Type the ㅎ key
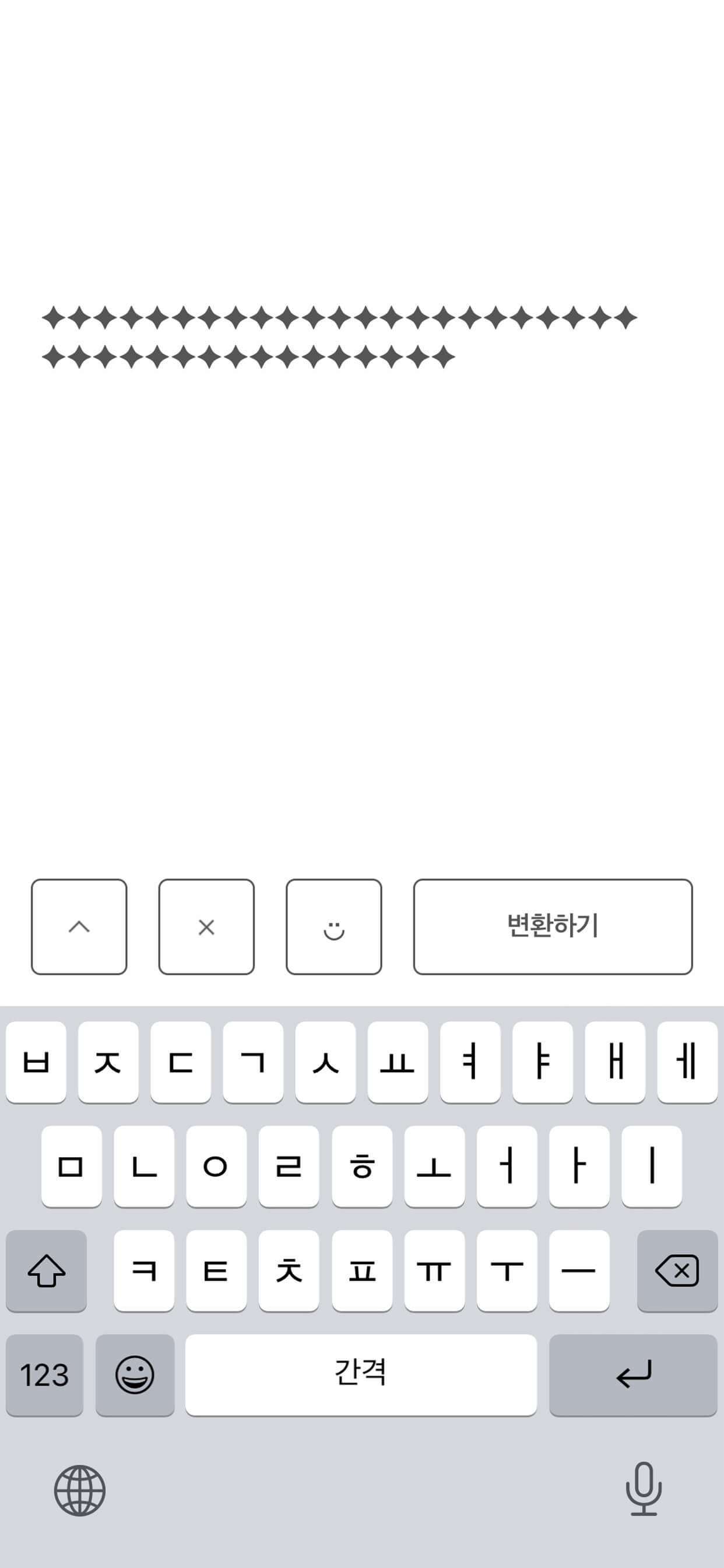The height and width of the screenshot is (1568, 724). click(x=362, y=1166)
